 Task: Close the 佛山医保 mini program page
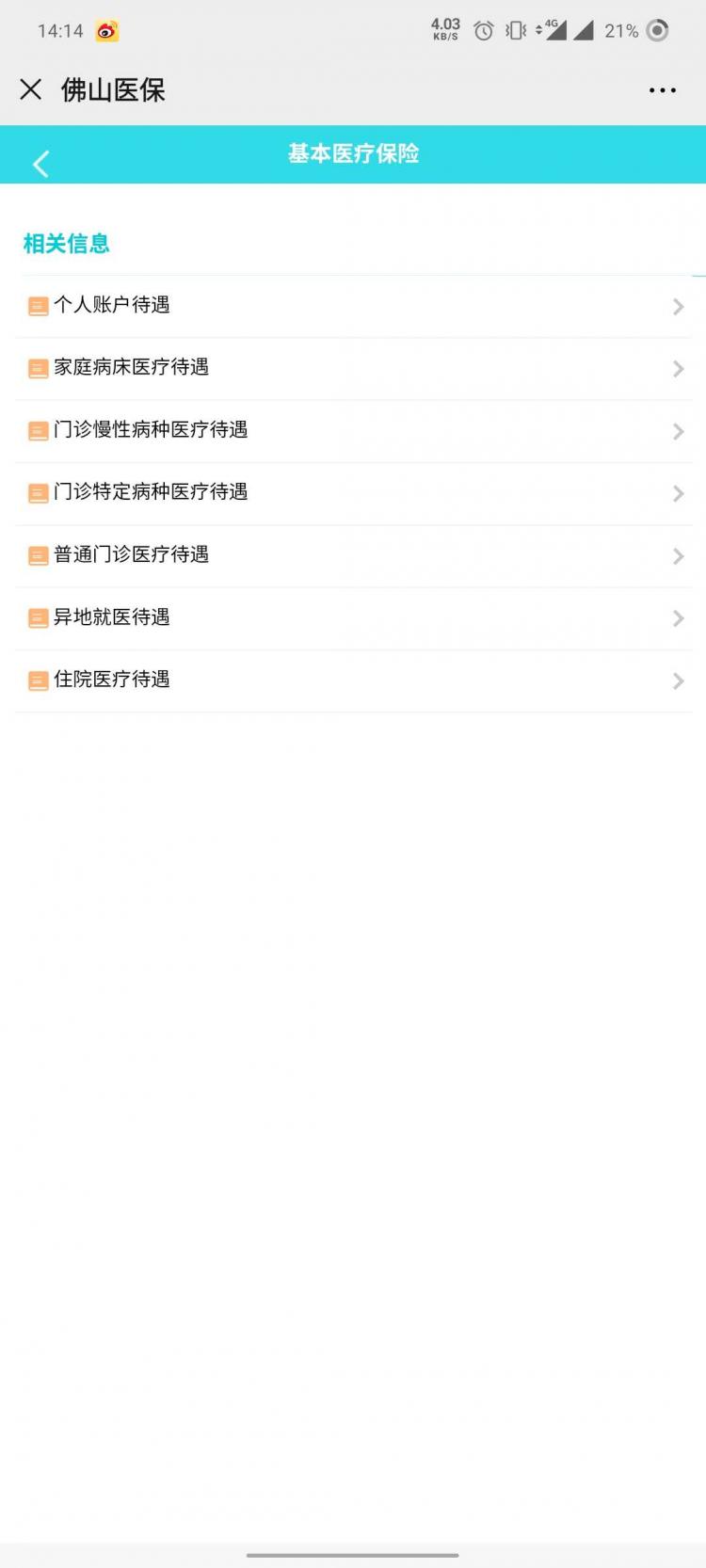point(31,89)
